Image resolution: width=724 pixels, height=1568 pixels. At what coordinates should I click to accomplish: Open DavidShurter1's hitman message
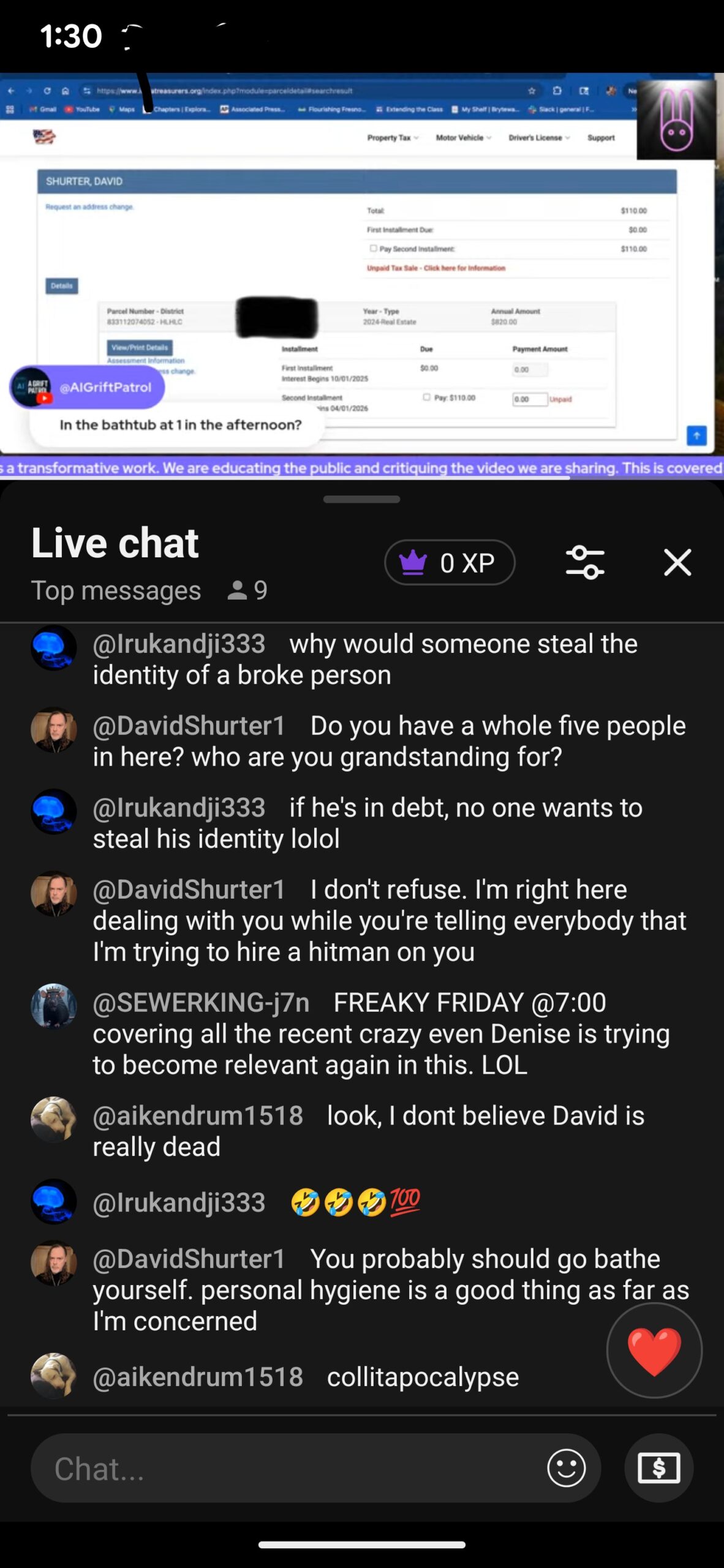pyautogui.click(x=389, y=921)
